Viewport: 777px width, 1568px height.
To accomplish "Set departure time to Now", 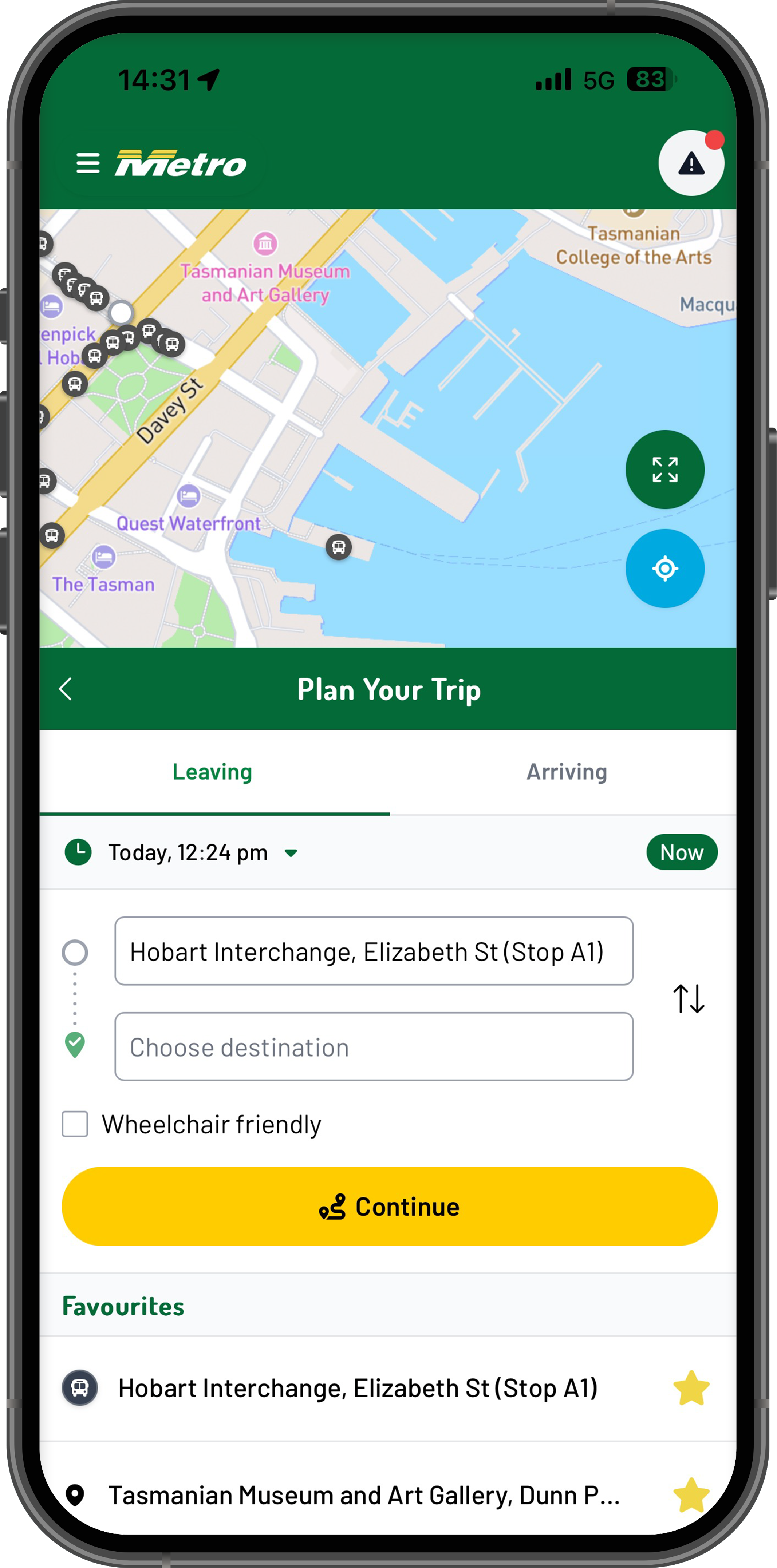I will (x=681, y=852).
